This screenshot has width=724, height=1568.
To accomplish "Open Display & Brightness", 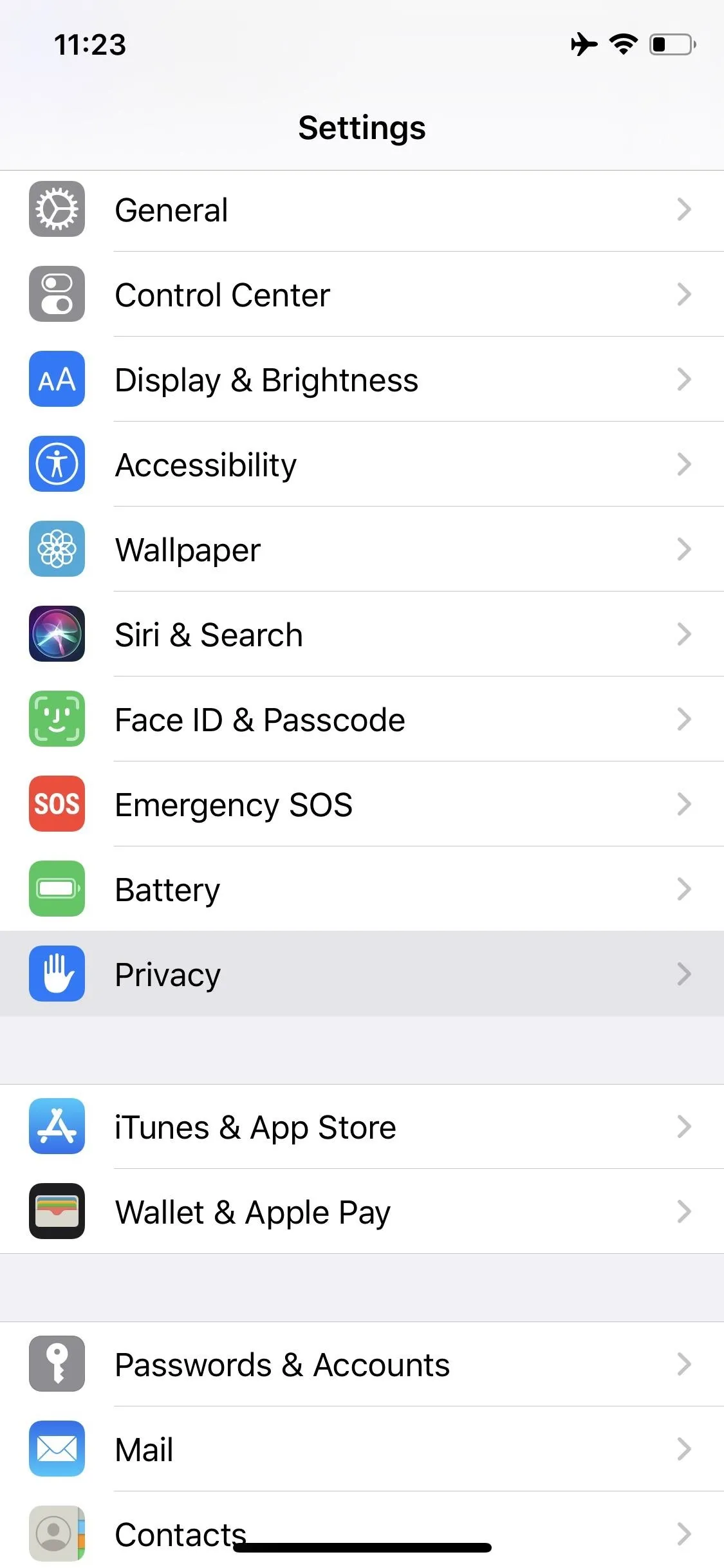I will click(x=362, y=380).
